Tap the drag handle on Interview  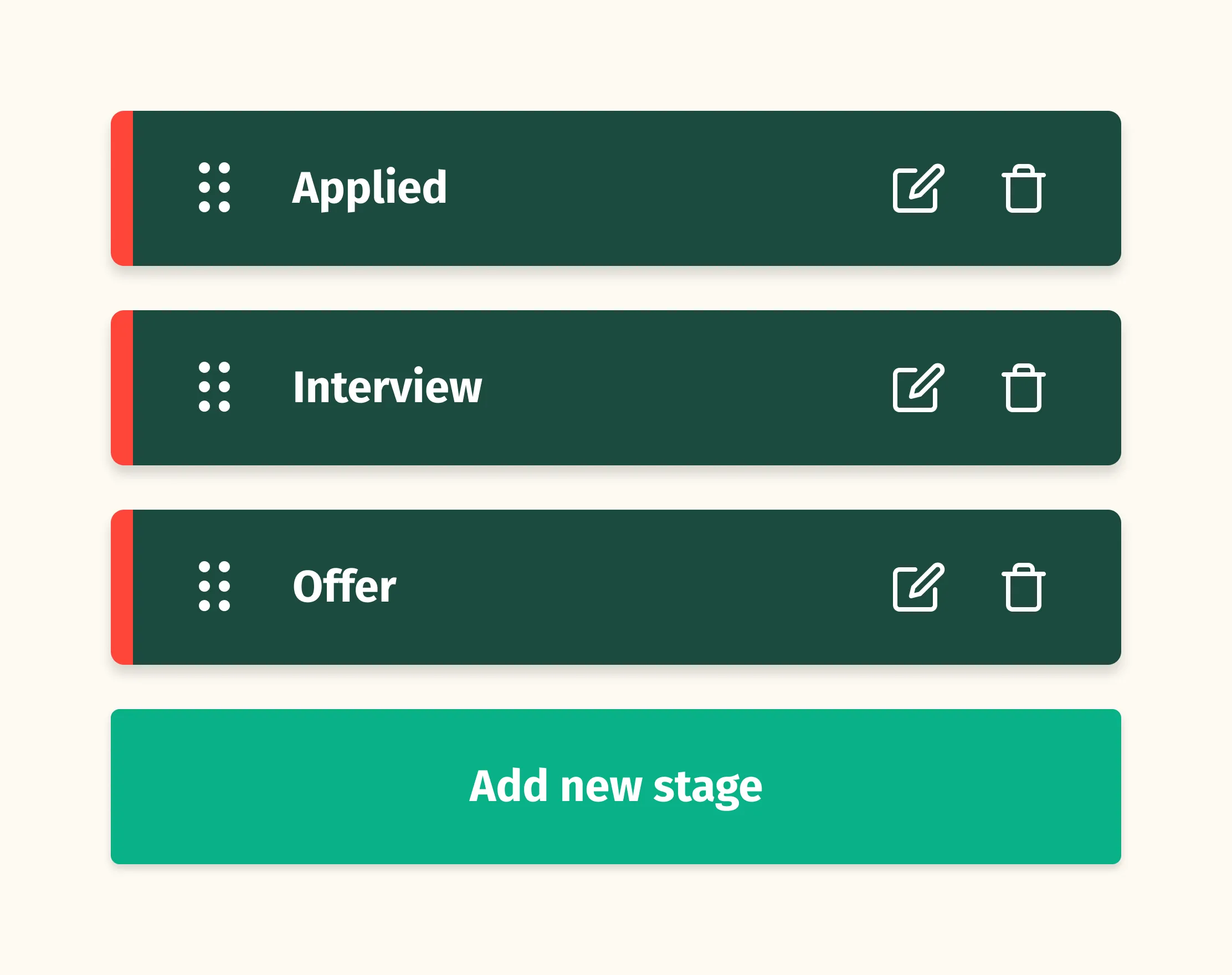pos(214,387)
